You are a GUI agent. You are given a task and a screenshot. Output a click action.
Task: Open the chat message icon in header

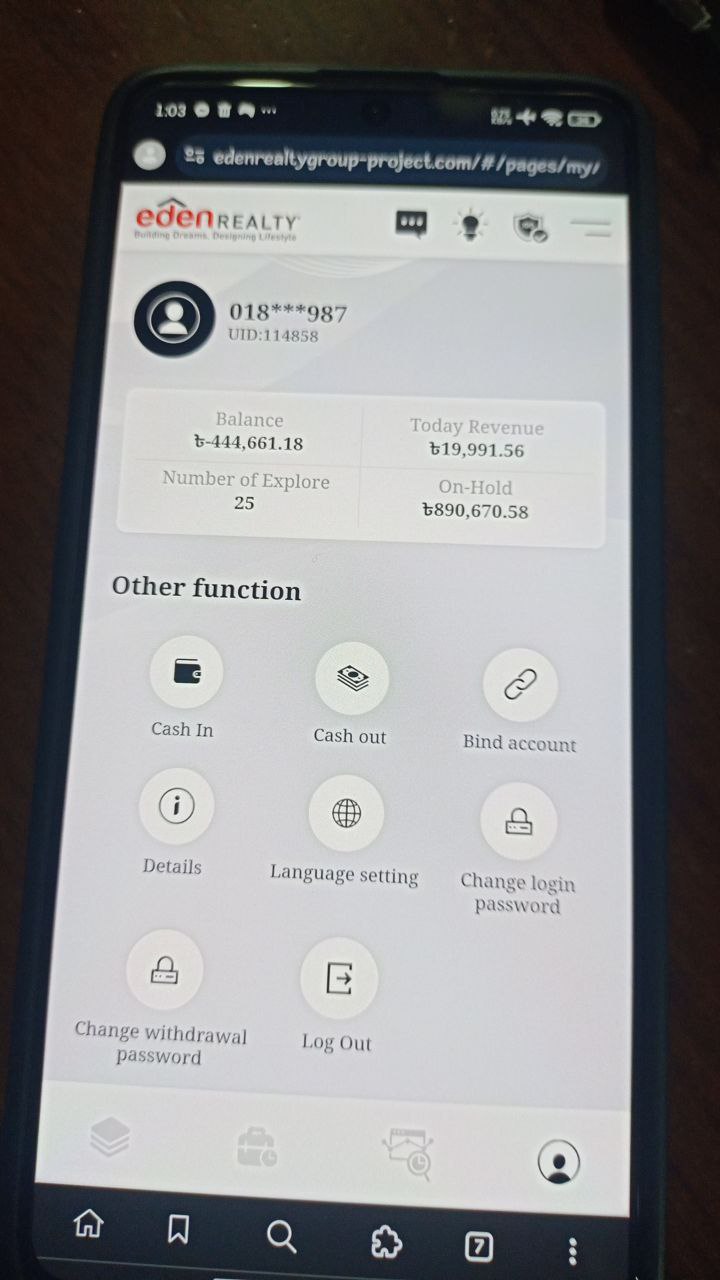tap(411, 223)
